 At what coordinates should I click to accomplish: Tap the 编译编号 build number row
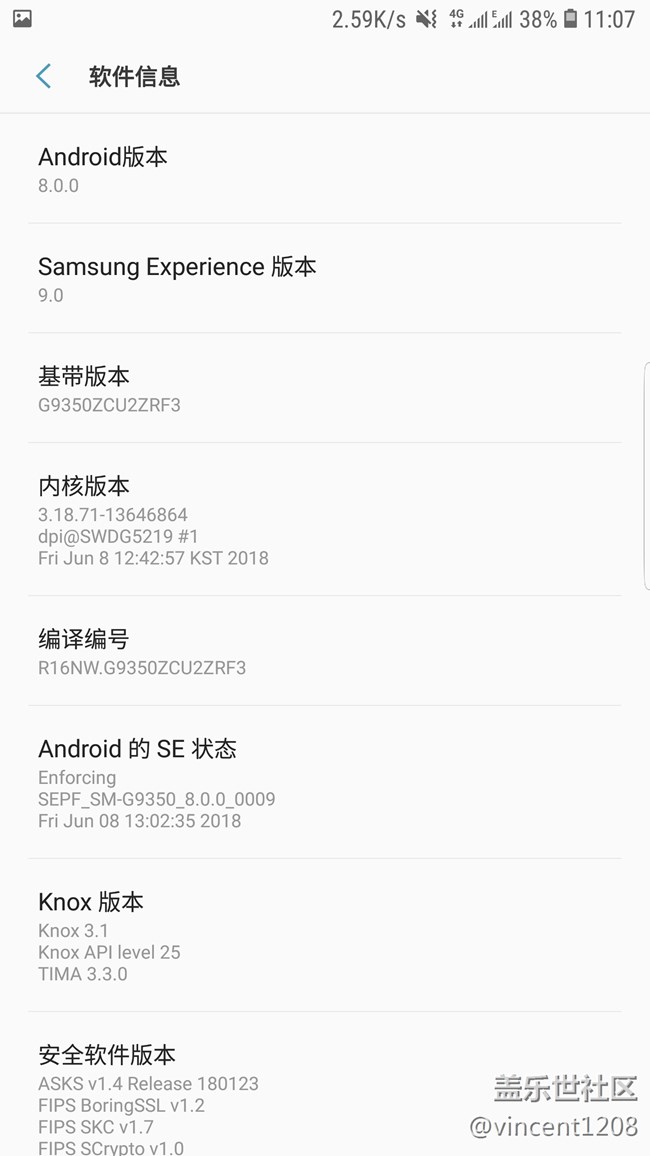[x=324, y=651]
